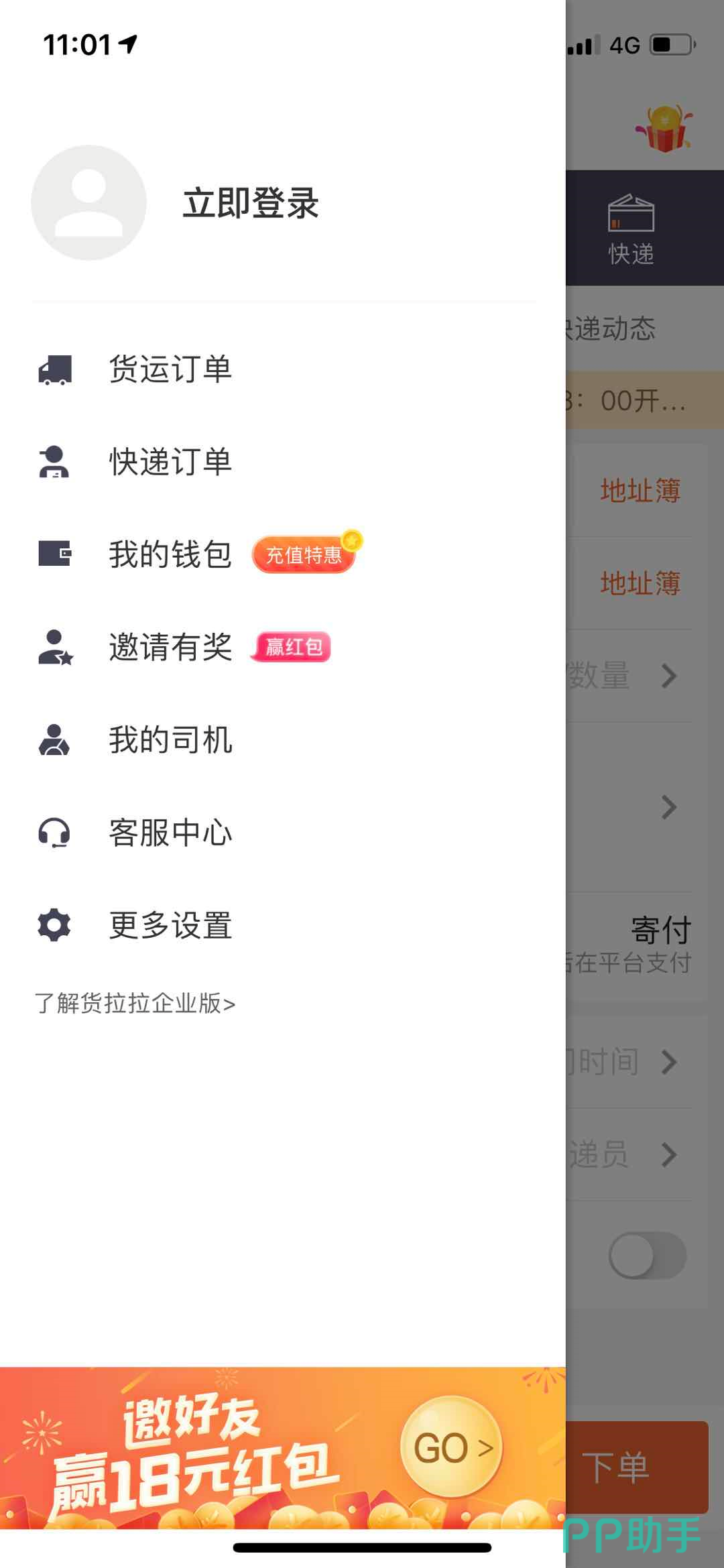The image size is (724, 1568).
Task: Open 我的司机 driver icon
Action: coord(55,739)
